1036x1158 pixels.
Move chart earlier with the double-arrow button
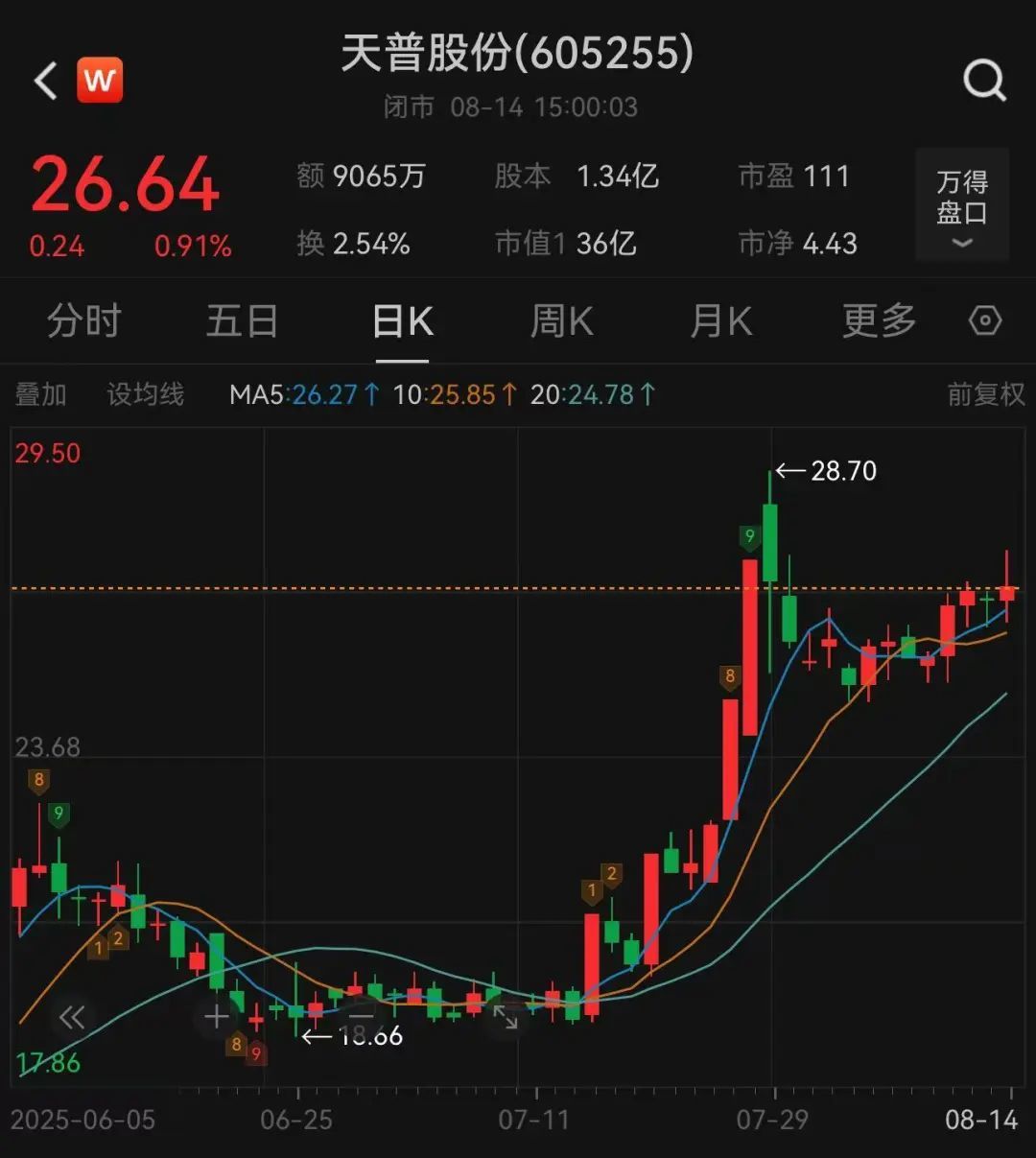pyautogui.click(x=72, y=1017)
